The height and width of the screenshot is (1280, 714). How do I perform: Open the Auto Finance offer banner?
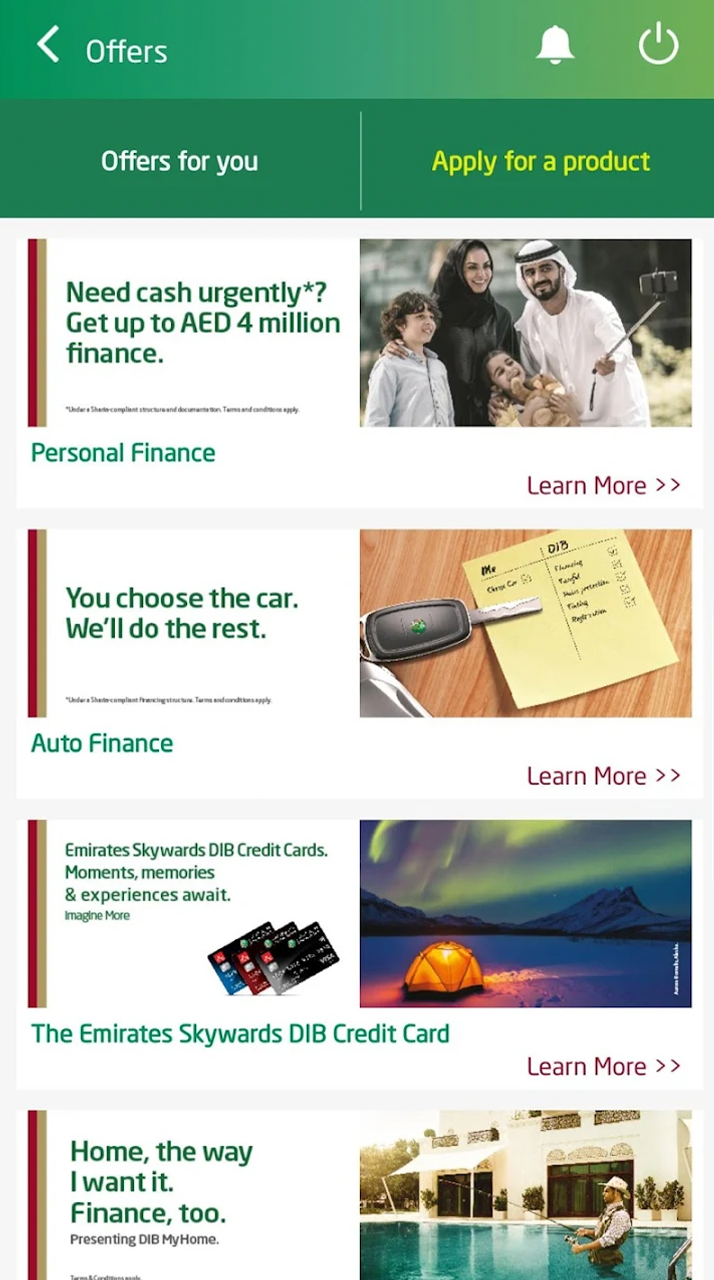359,623
